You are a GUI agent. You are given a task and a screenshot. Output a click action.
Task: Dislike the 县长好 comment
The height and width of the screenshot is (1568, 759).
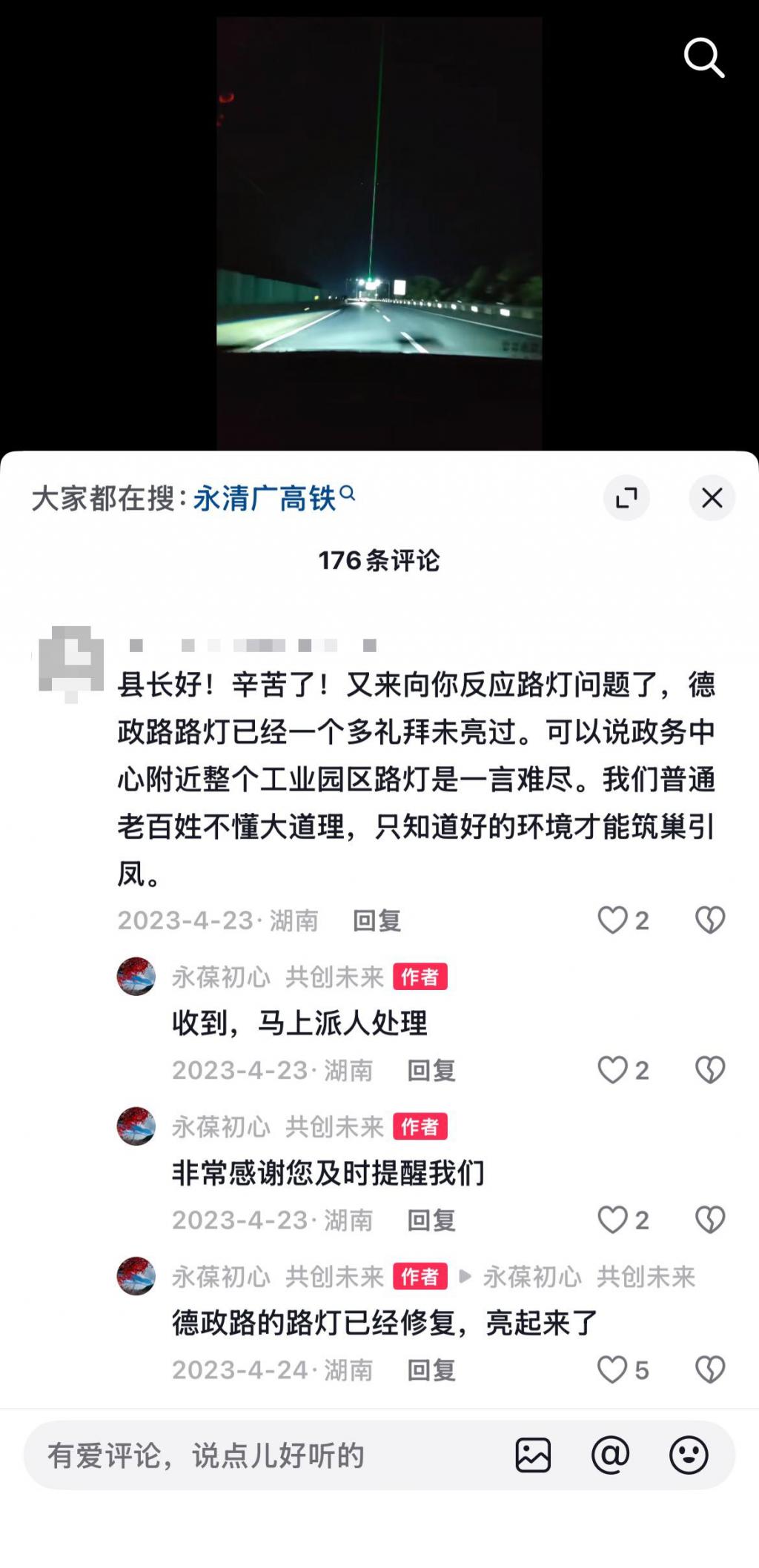coord(709,920)
